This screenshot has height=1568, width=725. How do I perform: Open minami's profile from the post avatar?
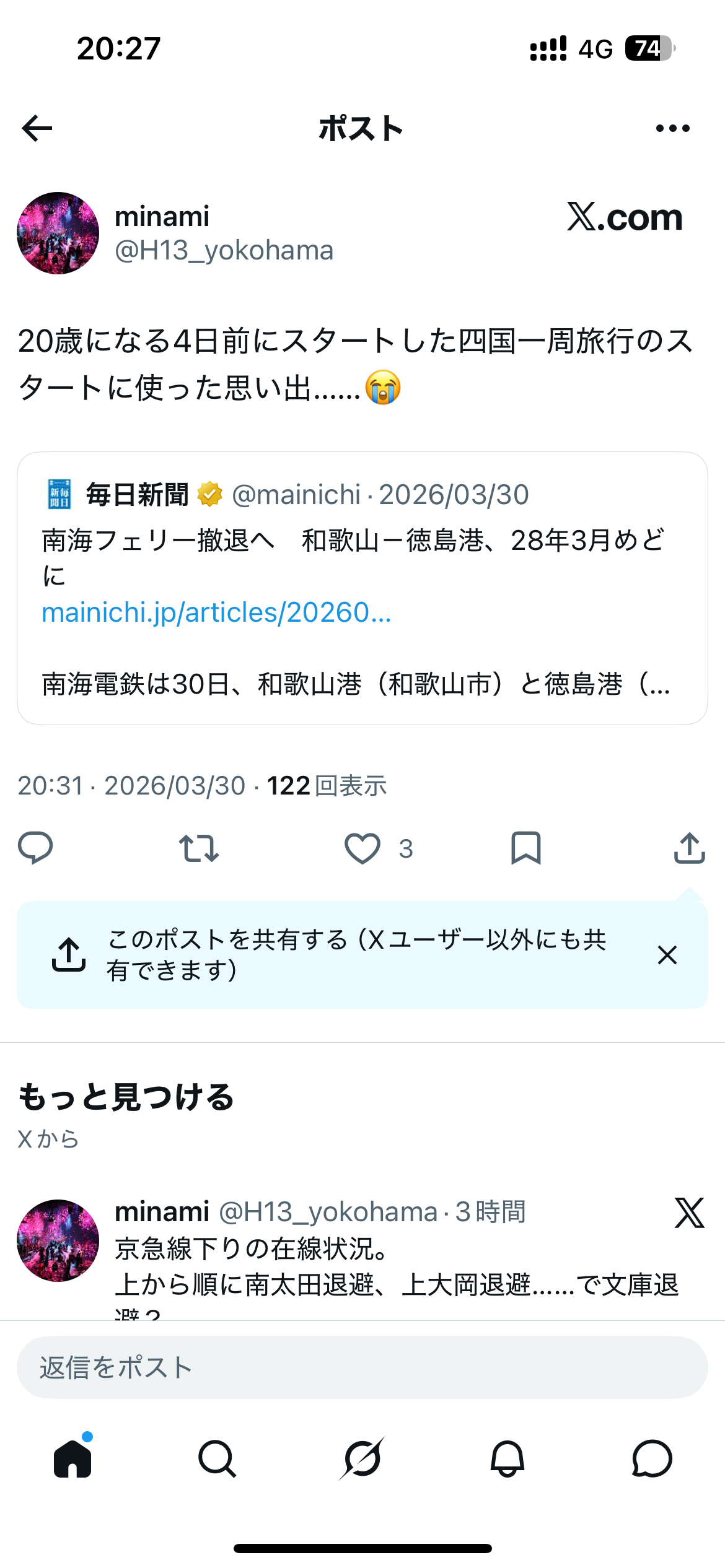[x=58, y=233]
